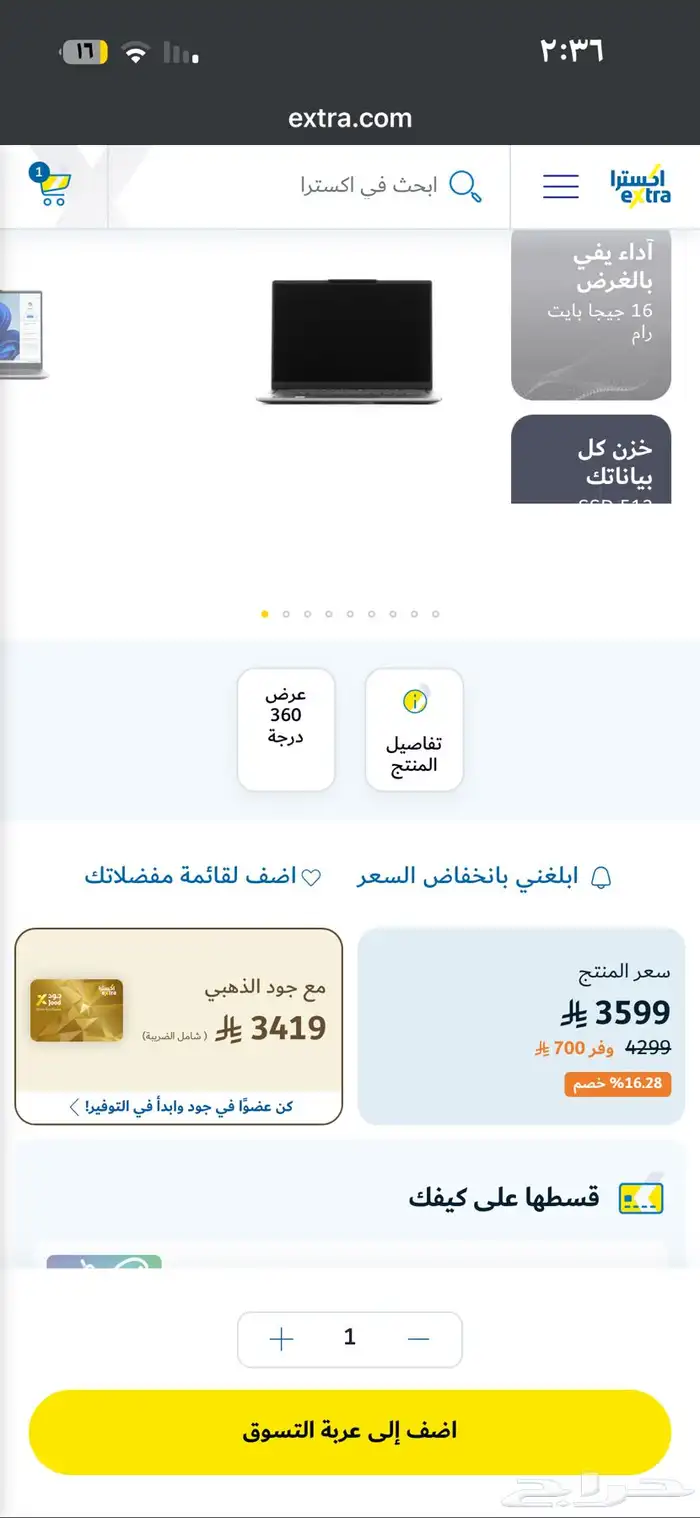The width and height of the screenshot is (700, 1518).
Task: Increase quantity with the plus button
Action: point(282,1339)
